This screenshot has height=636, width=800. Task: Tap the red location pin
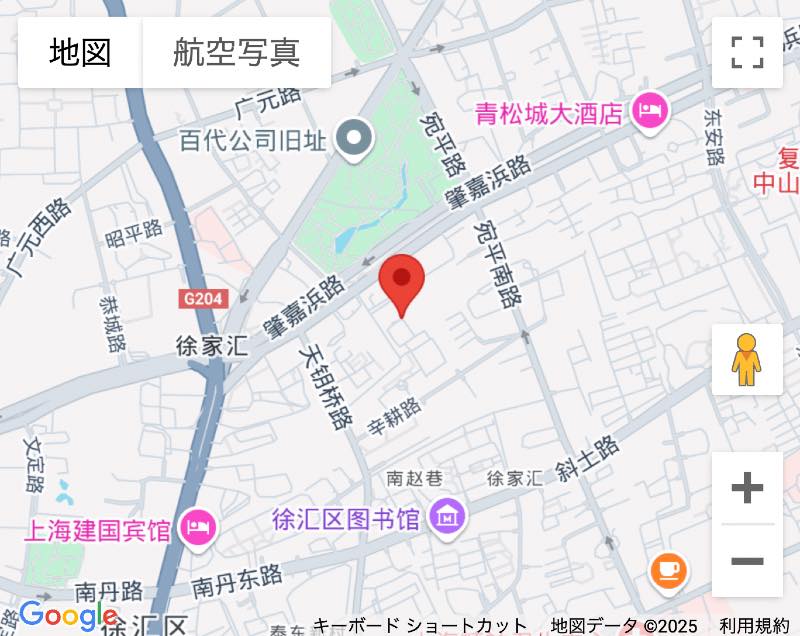pyautogui.click(x=403, y=282)
